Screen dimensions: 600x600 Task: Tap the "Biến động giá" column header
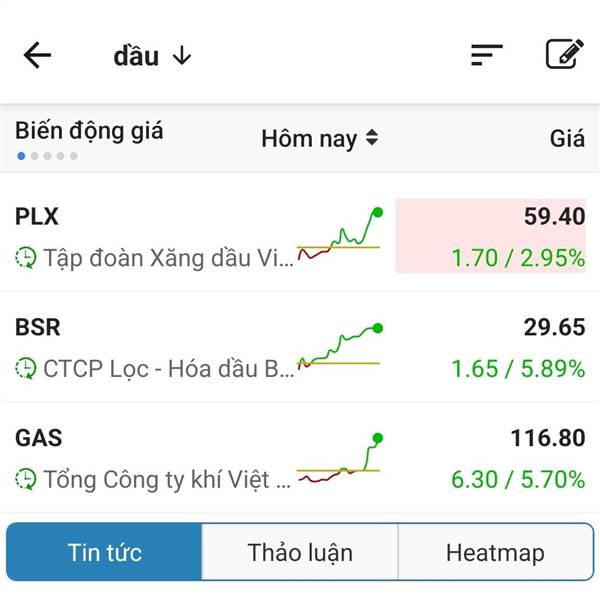tap(89, 131)
